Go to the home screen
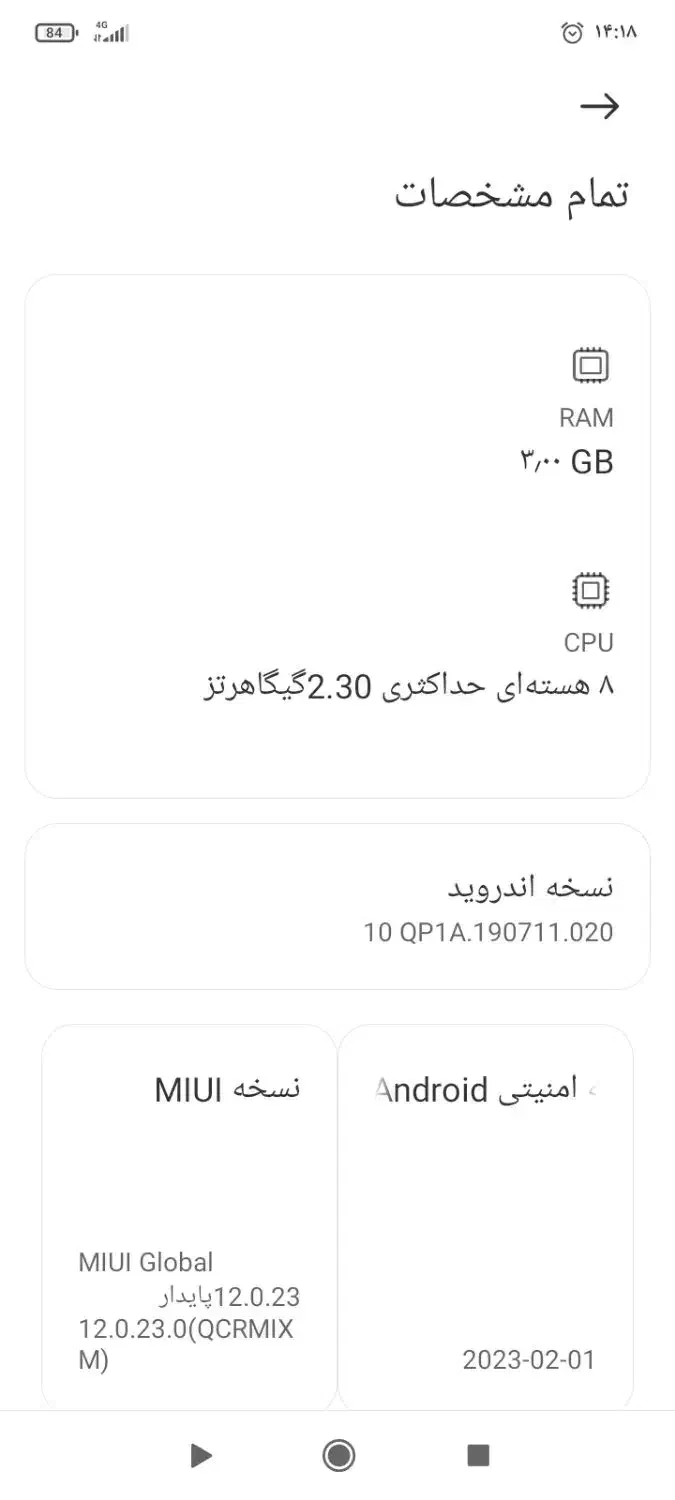Screen dimensions: 675x1500 339,1455
